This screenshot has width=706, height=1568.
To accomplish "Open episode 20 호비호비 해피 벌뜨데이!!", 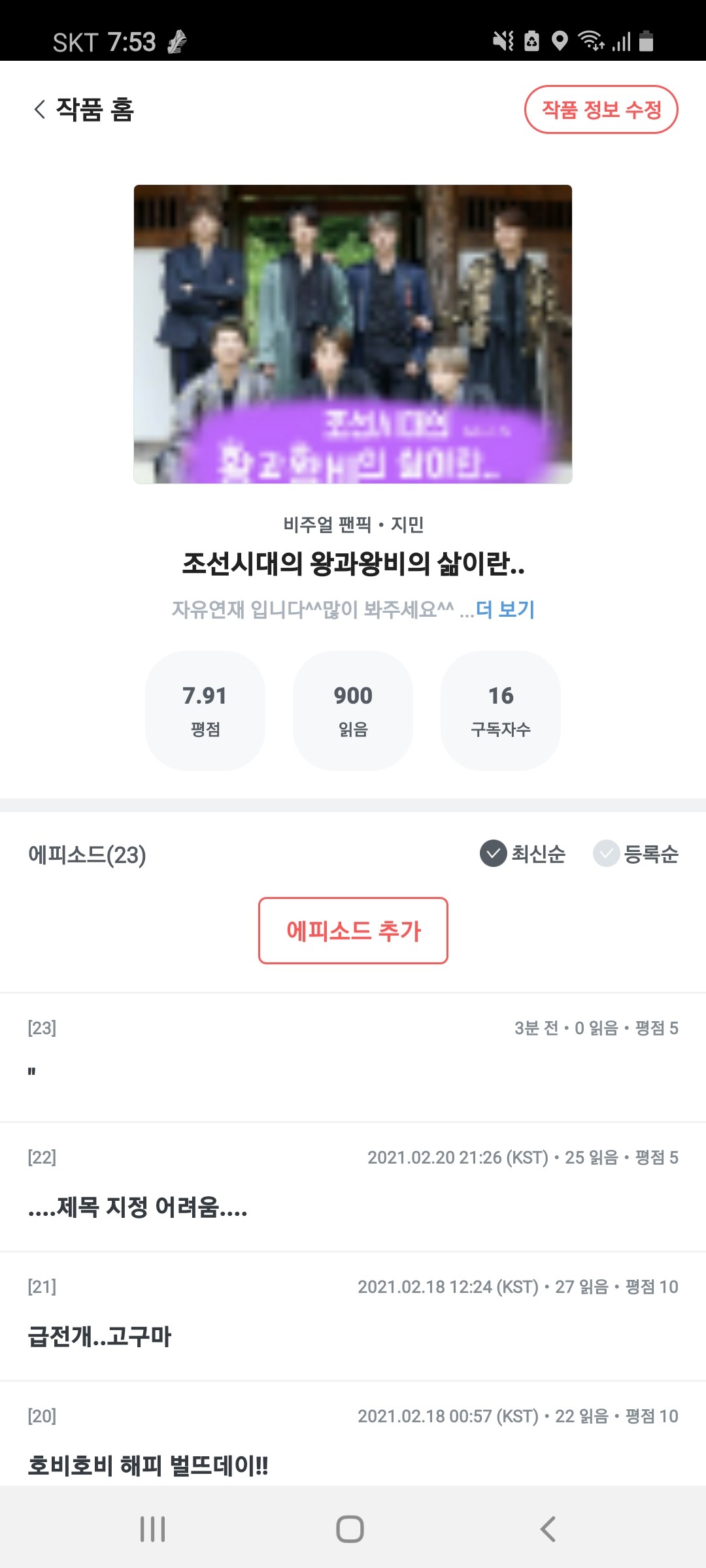I will 353,1434.
